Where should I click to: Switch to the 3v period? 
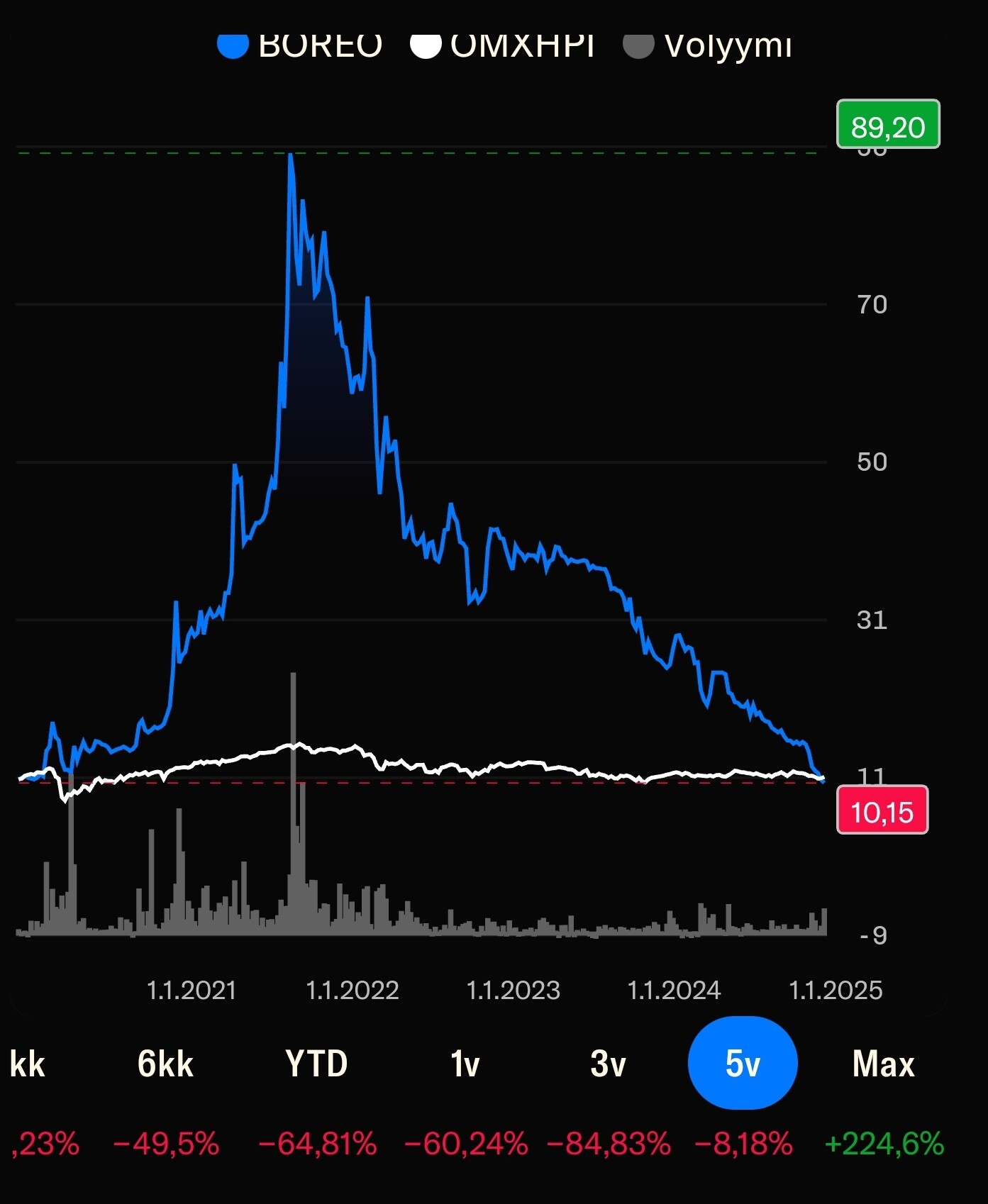(608, 1064)
